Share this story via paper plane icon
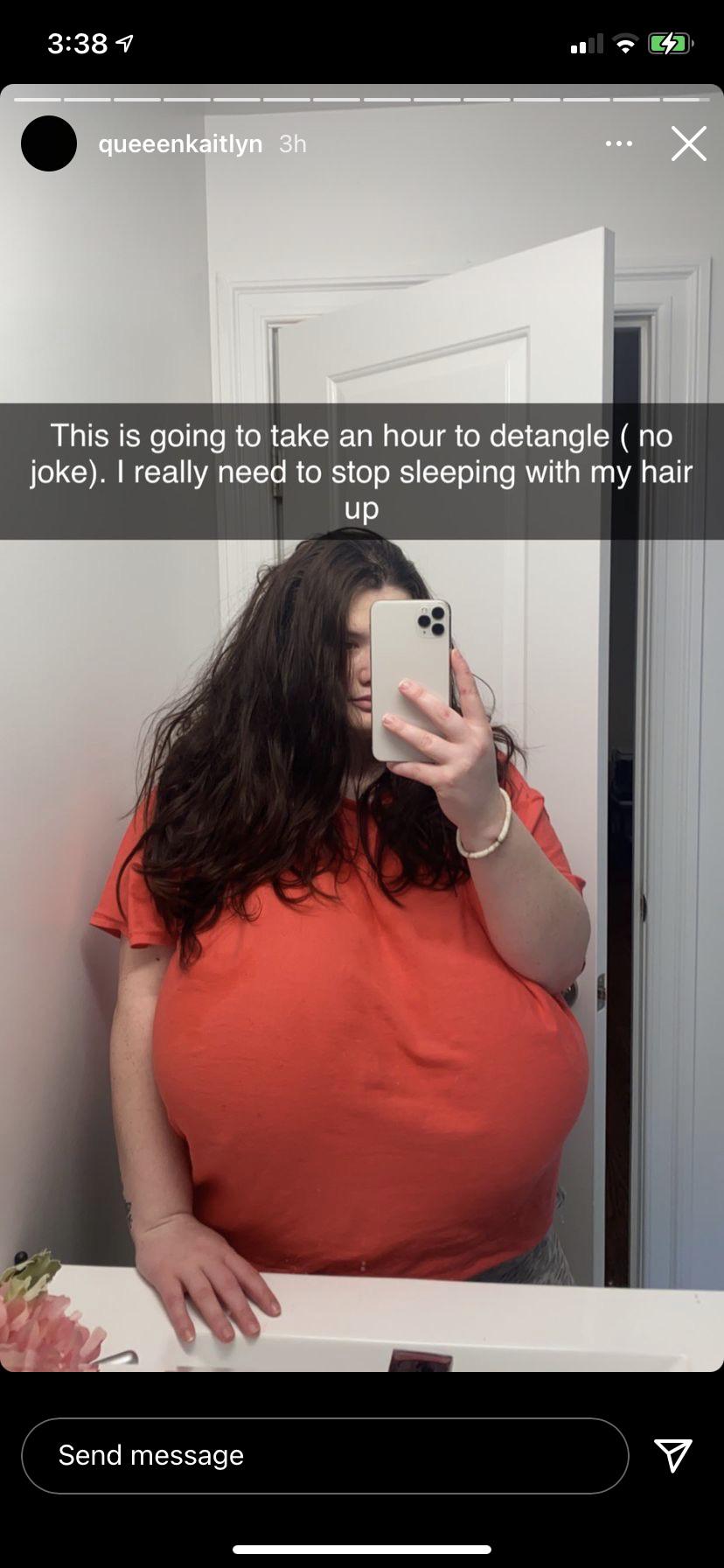Image resolution: width=724 pixels, height=1568 pixels. 673,1455
